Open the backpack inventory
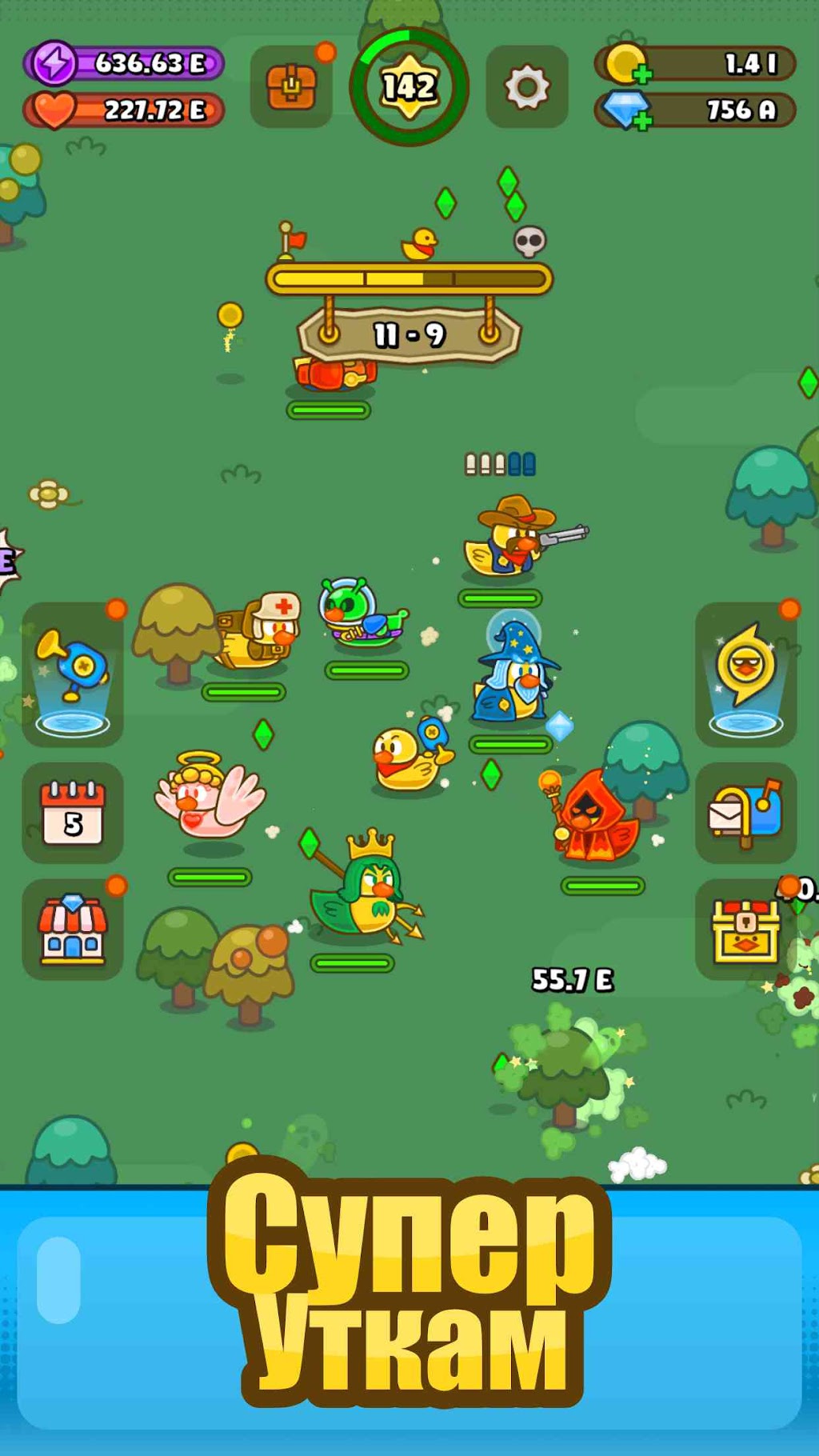This screenshot has height=1456, width=819. (291, 86)
